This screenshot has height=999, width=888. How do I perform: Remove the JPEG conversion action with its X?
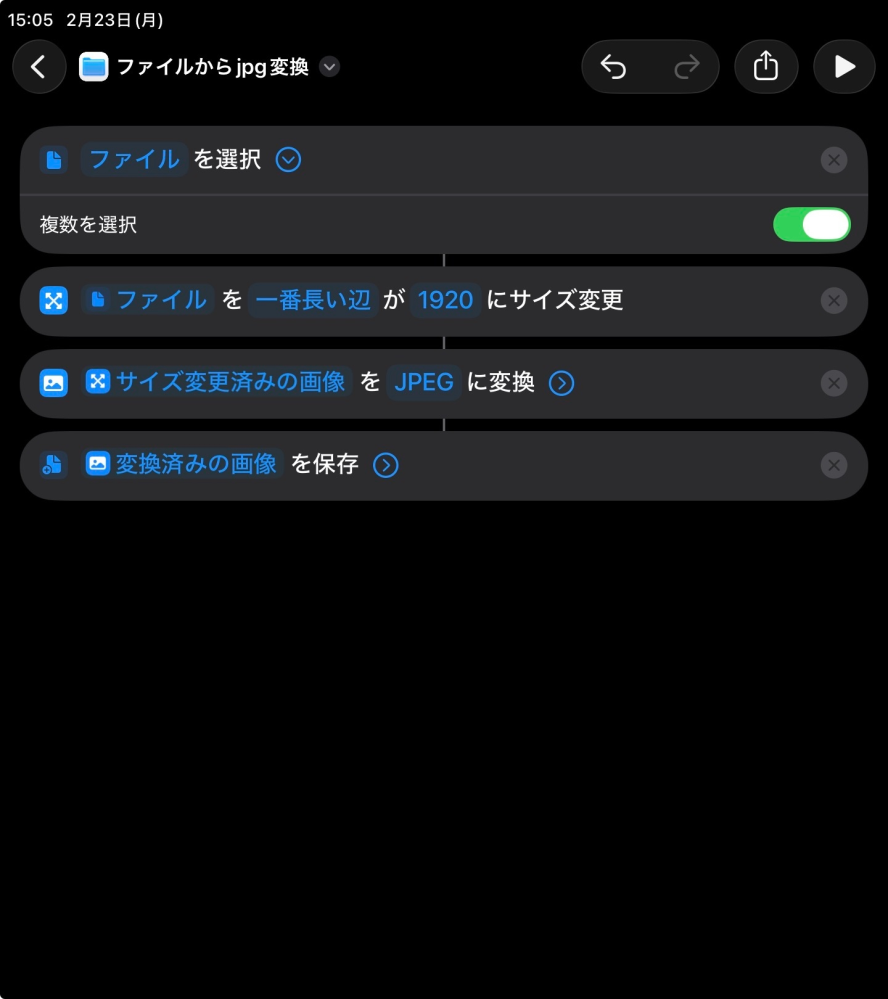tap(833, 383)
